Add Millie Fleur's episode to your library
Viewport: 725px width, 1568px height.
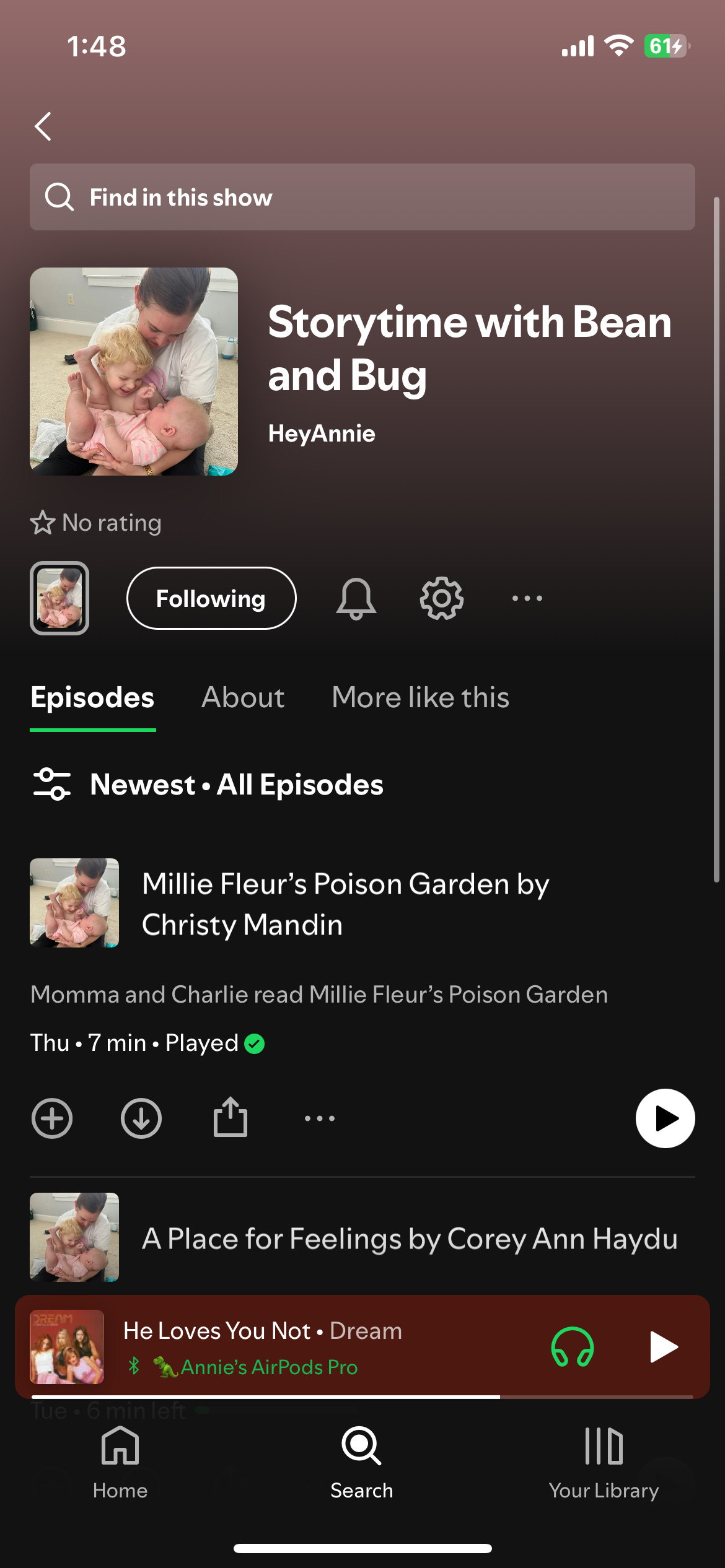point(52,1118)
